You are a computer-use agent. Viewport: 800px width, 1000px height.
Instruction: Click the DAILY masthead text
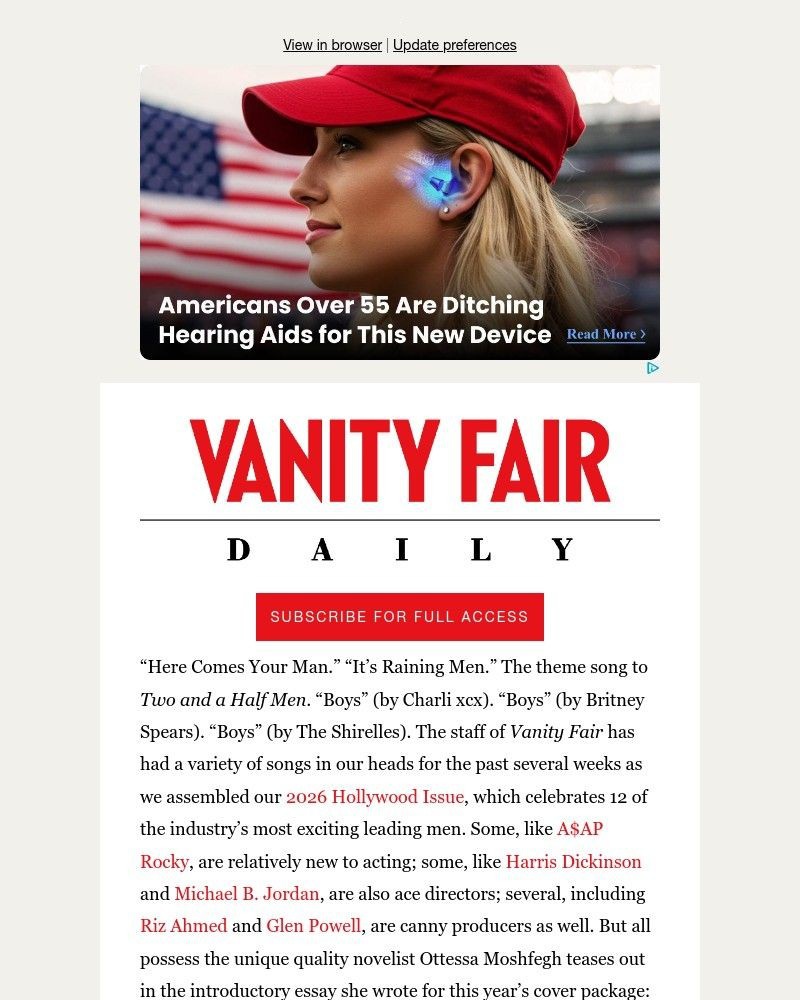[399, 548]
